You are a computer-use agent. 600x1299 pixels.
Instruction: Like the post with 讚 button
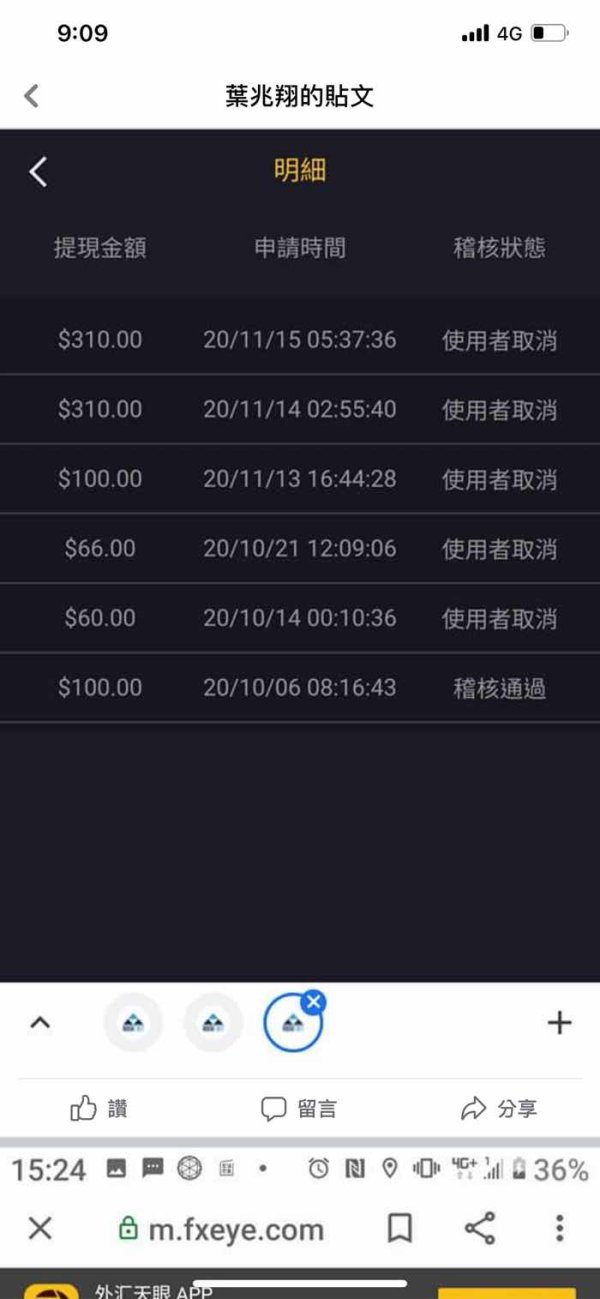pyautogui.click(x=99, y=1108)
